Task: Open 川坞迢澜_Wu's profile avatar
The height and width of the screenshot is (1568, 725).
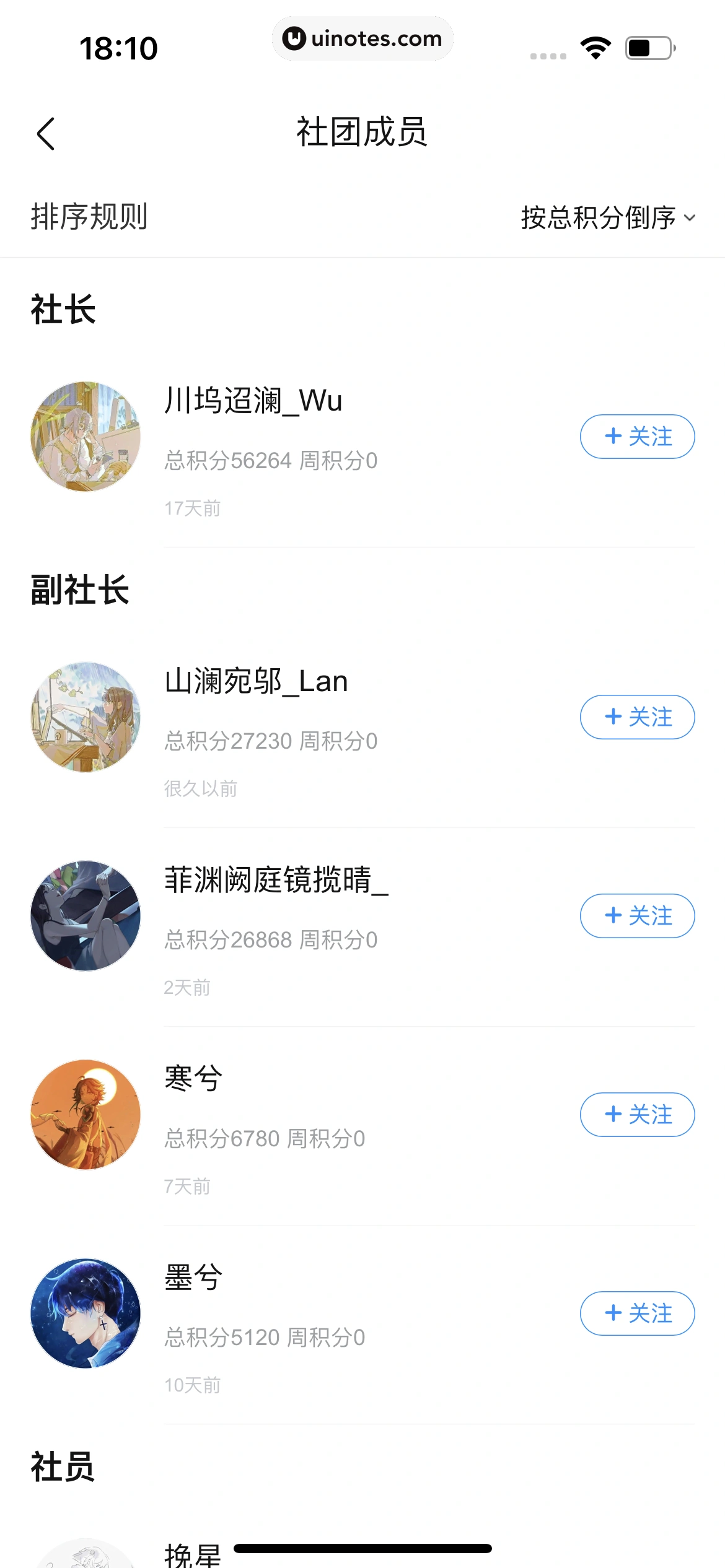Action: (x=86, y=437)
